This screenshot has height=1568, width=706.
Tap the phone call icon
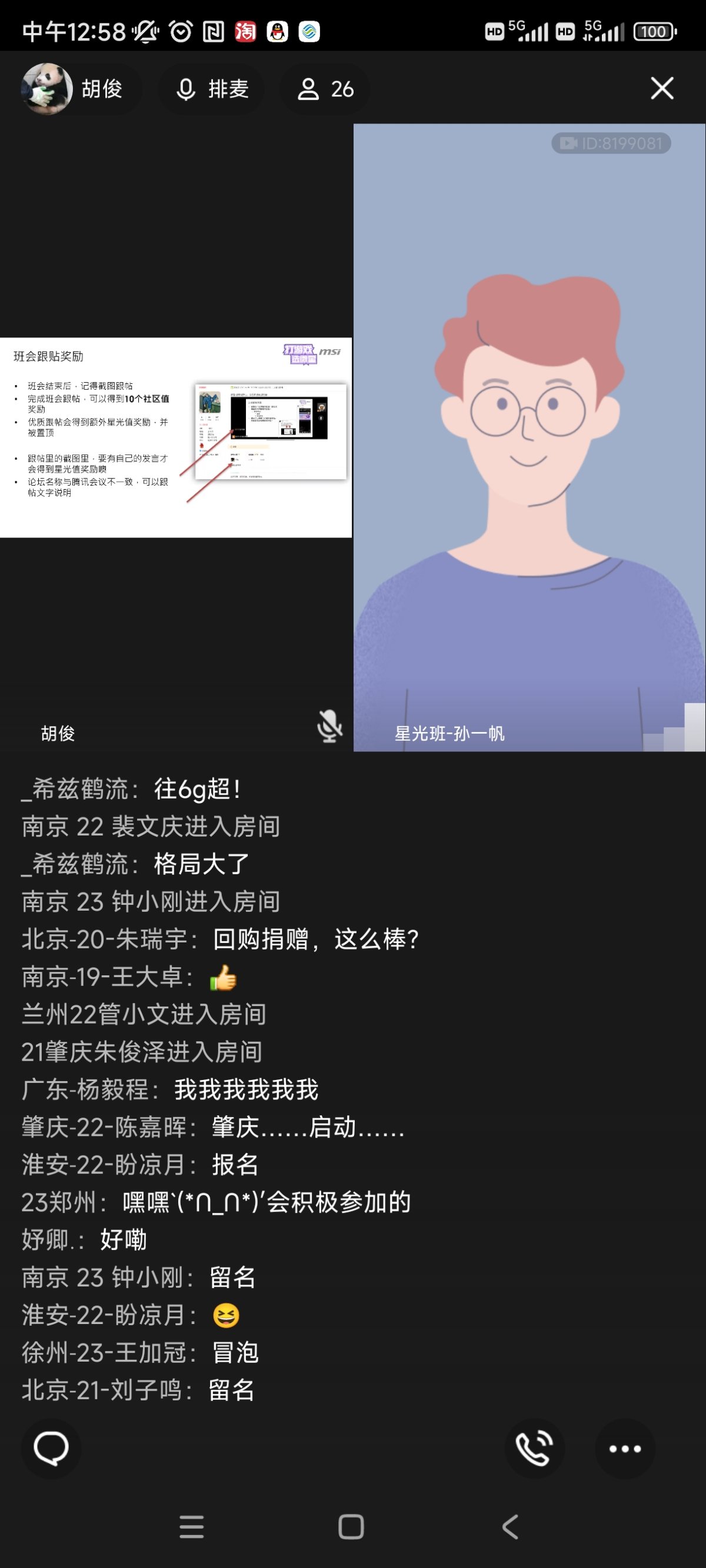(x=534, y=1448)
